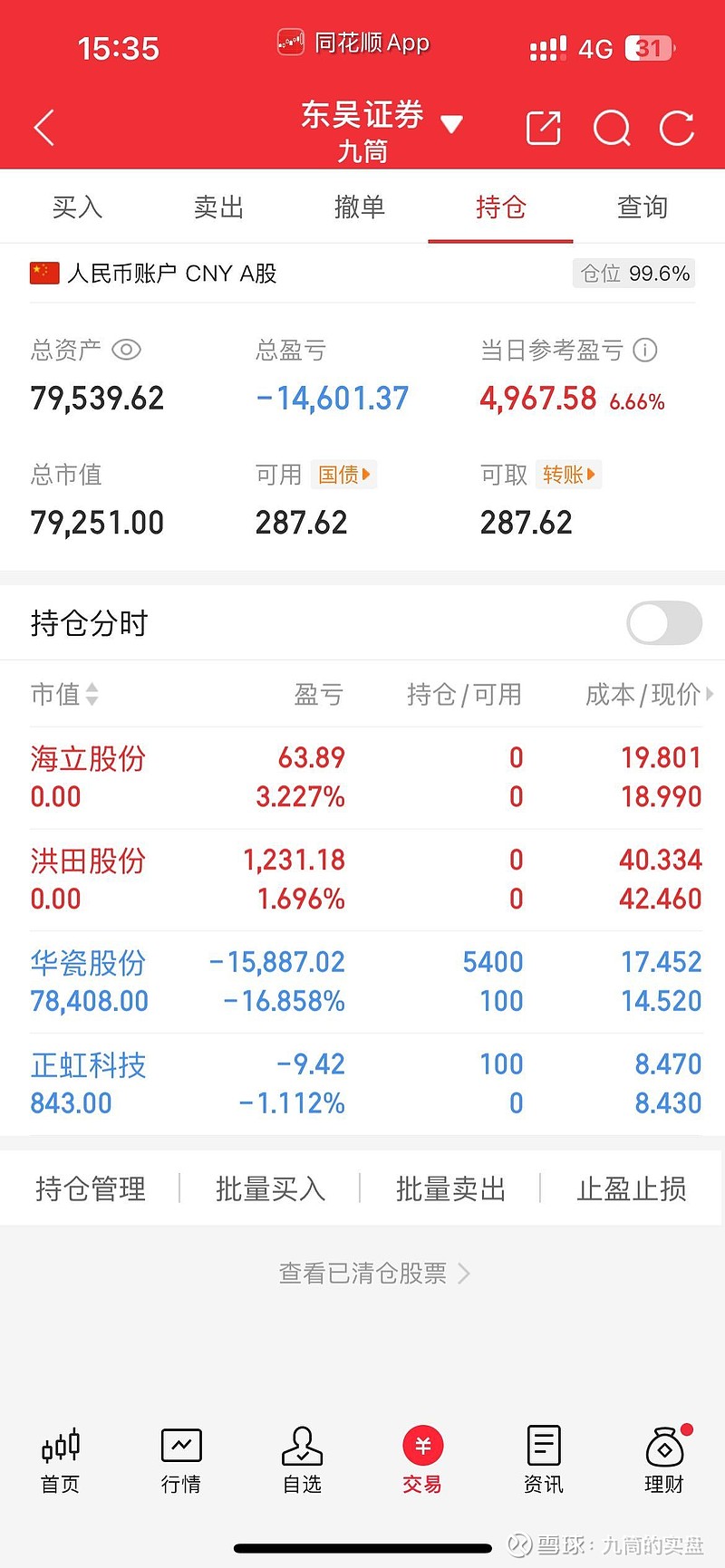The width and height of the screenshot is (725, 1568).
Task: Open the search magnifier icon
Action: [612, 128]
